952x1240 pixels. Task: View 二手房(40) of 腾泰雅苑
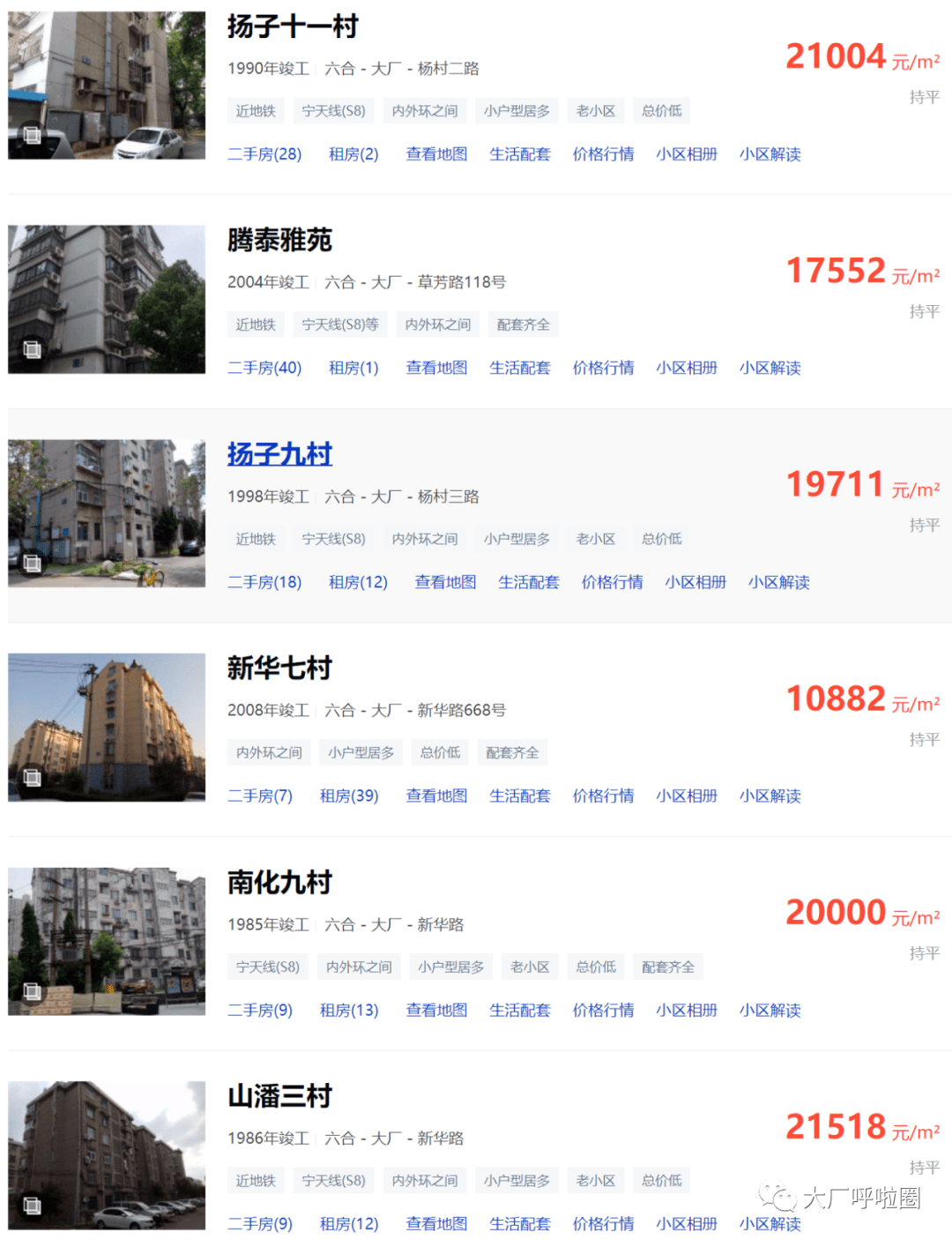264,368
